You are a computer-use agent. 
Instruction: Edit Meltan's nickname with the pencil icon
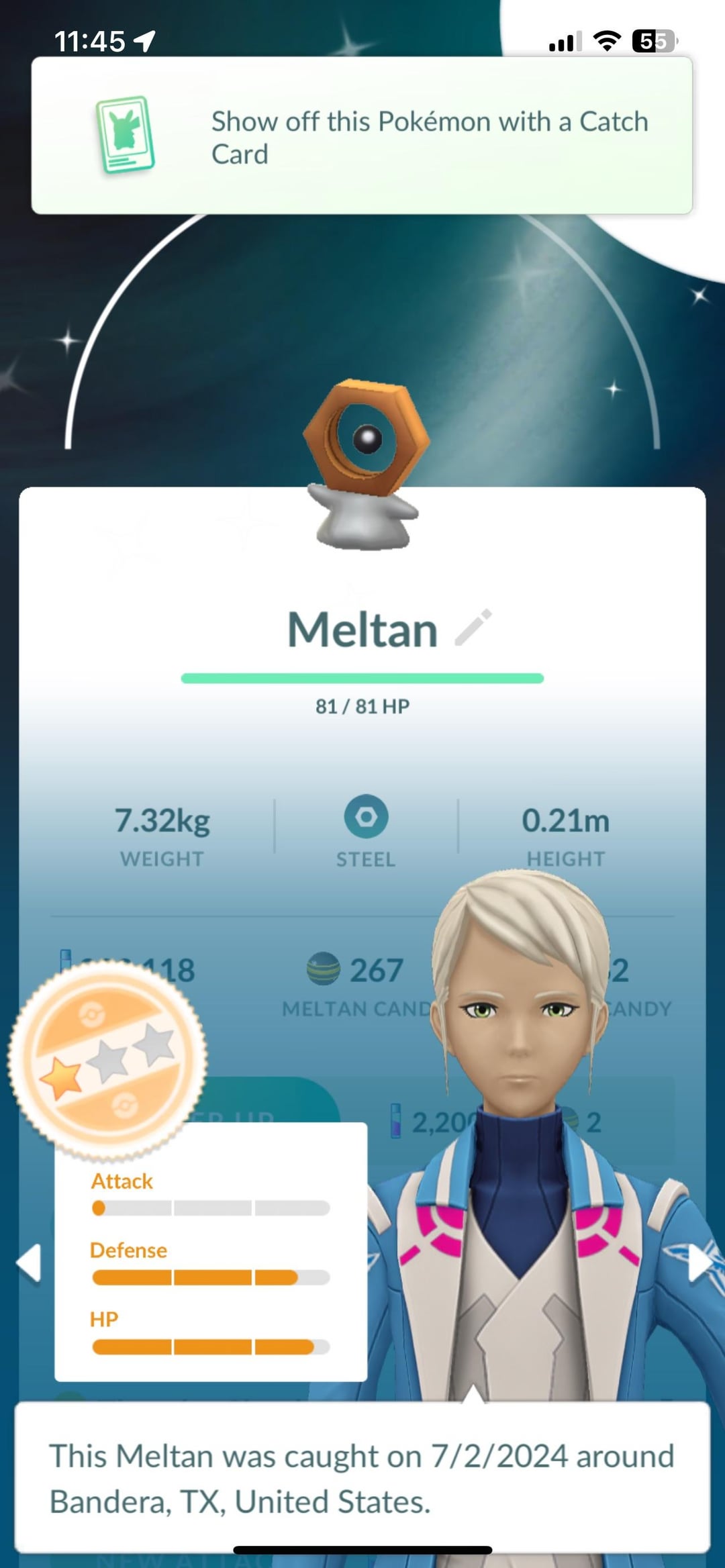coord(473,628)
